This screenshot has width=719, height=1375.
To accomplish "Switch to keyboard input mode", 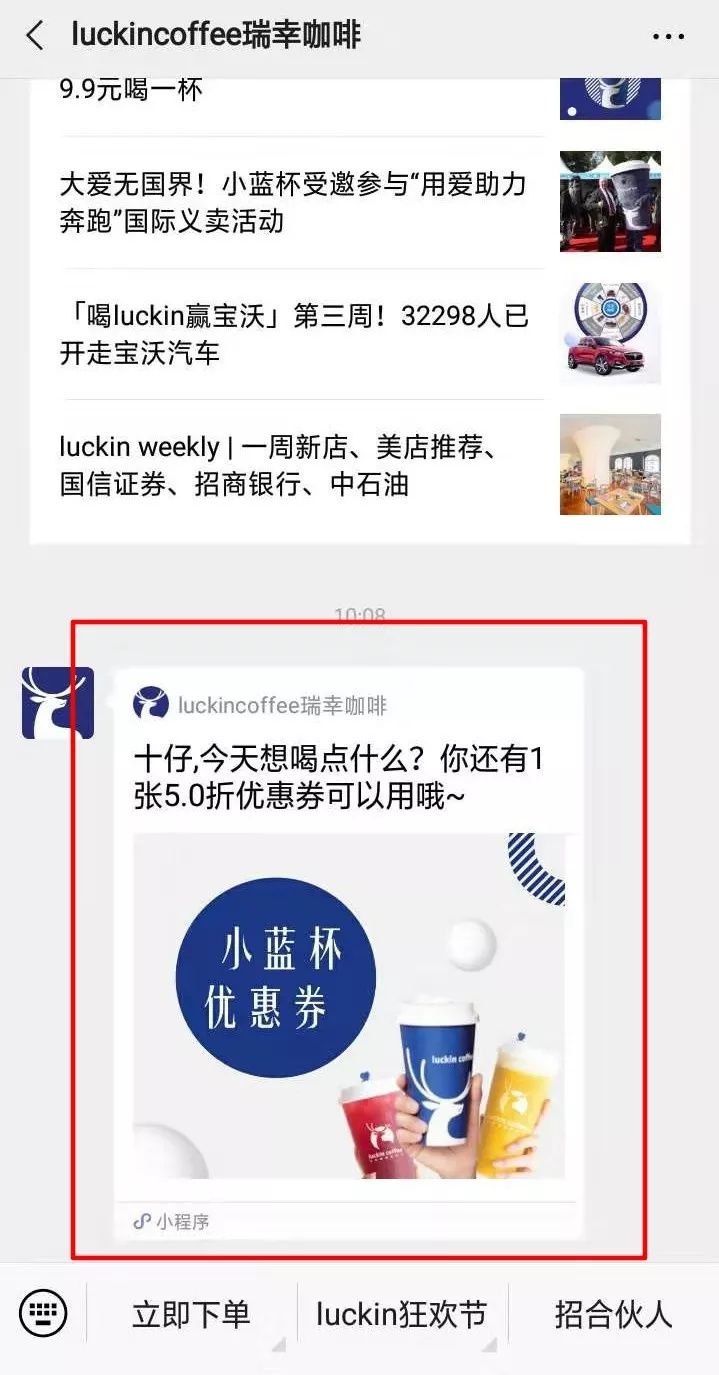I will 43,1313.
